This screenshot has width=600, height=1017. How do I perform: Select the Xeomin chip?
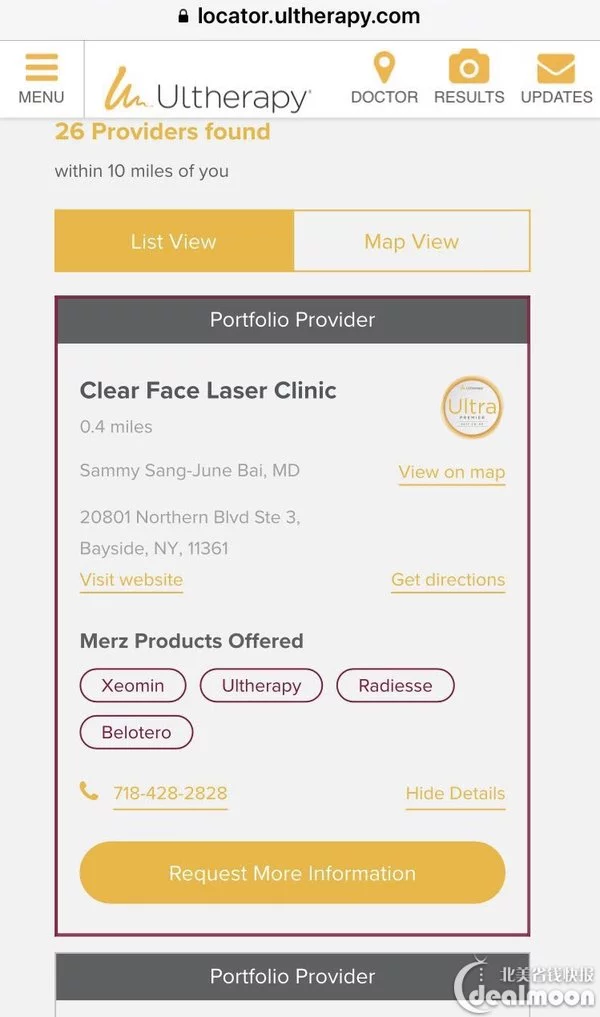(x=133, y=686)
